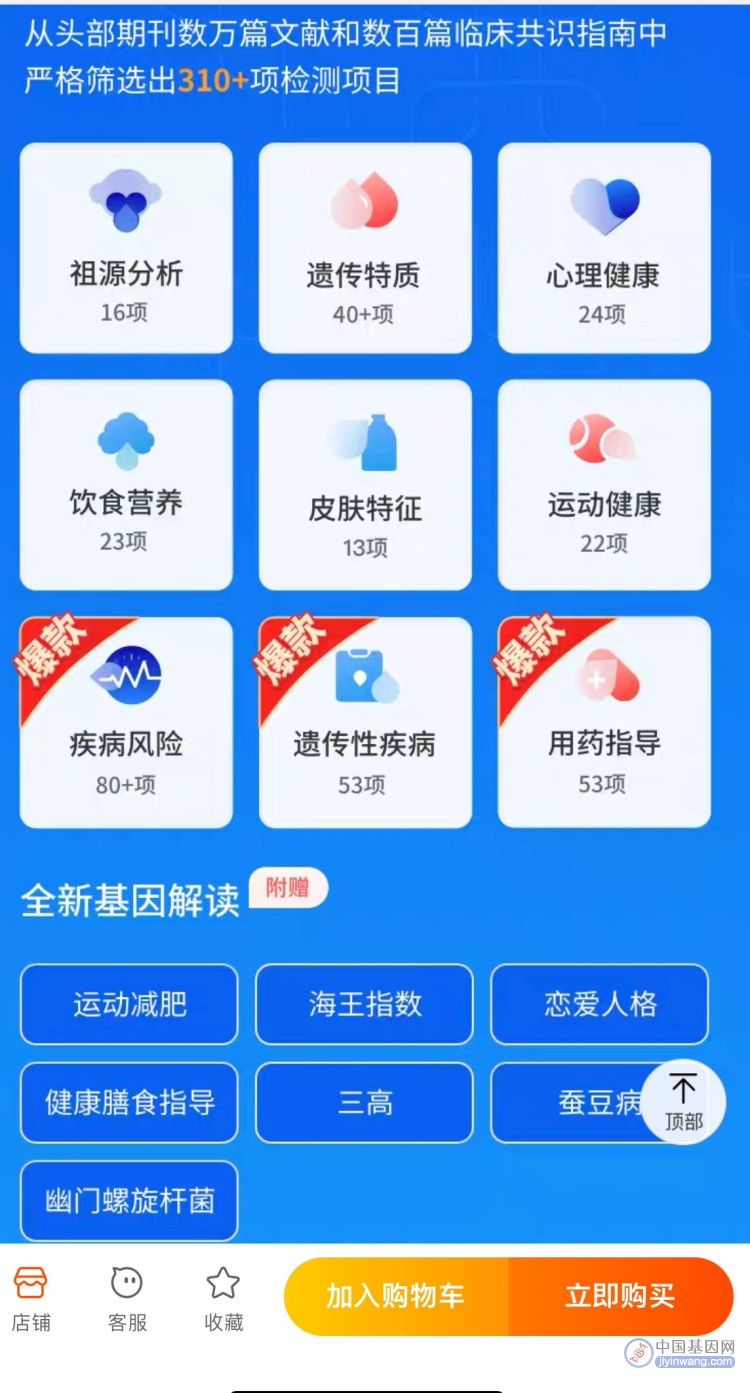Jump back to 顶部 top of page
This screenshot has height=1393, width=750.
click(x=684, y=1101)
